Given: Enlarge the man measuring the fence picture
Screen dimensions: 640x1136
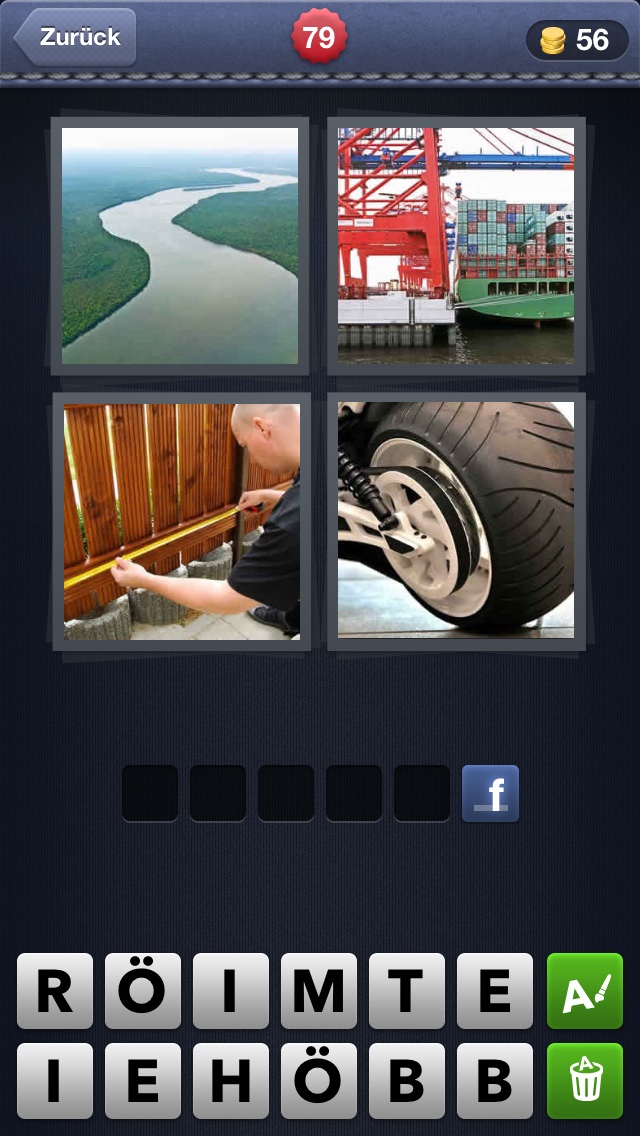Looking at the screenshot, I should coord(181,521).
